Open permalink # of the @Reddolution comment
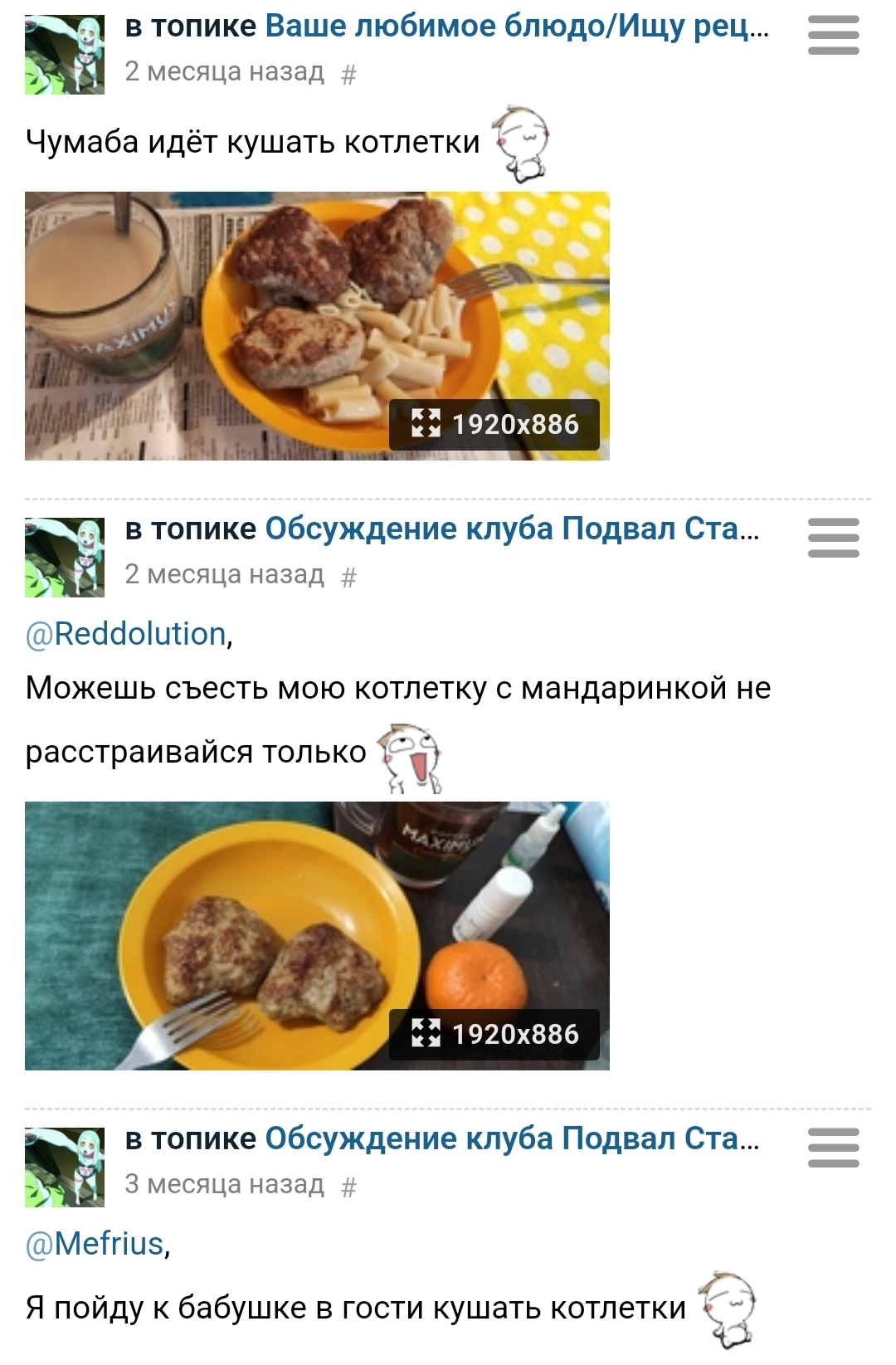Viewport: 896px width, 1365px height. coord(348,578)
